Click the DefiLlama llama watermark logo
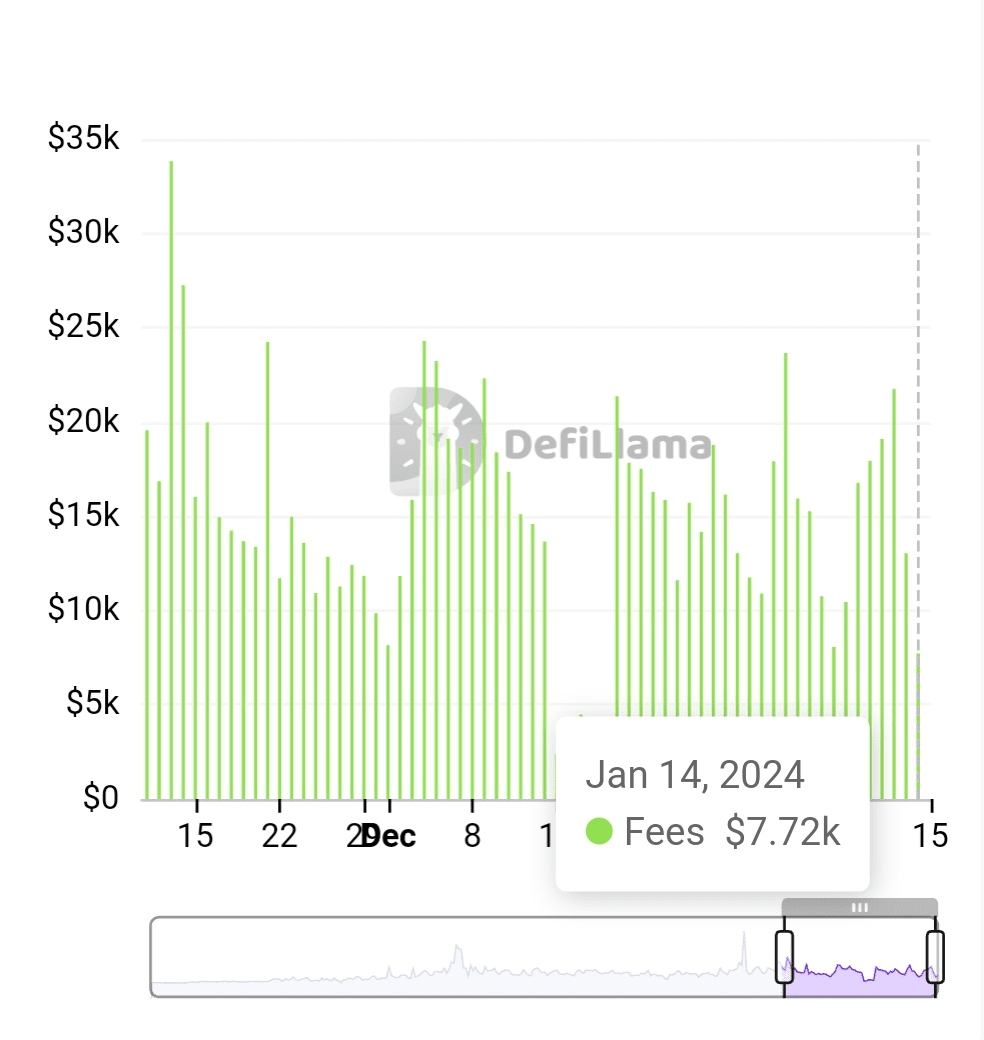Screen dimensions: 984x1040 pos(433,439)
